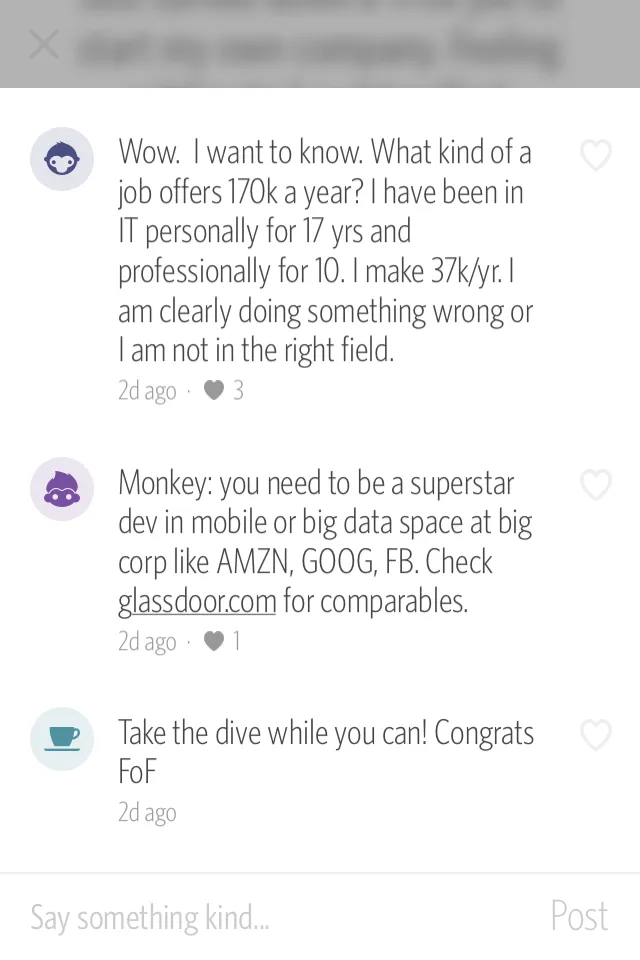Like the comment asking about 170k job
Screen dimensions: 640x960
point(596,155)
